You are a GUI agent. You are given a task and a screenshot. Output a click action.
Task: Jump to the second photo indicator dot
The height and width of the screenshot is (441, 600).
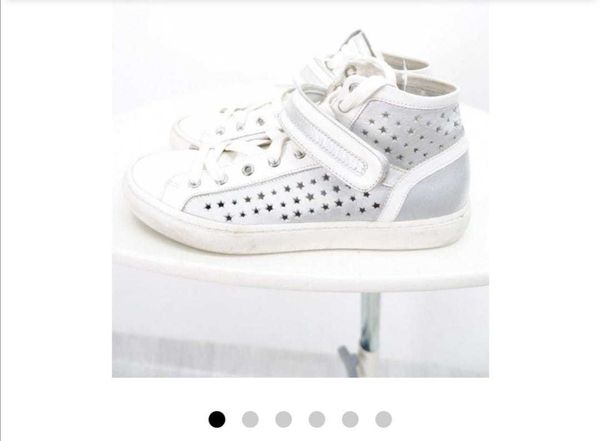pyautogui.click(x=250, y=419)
